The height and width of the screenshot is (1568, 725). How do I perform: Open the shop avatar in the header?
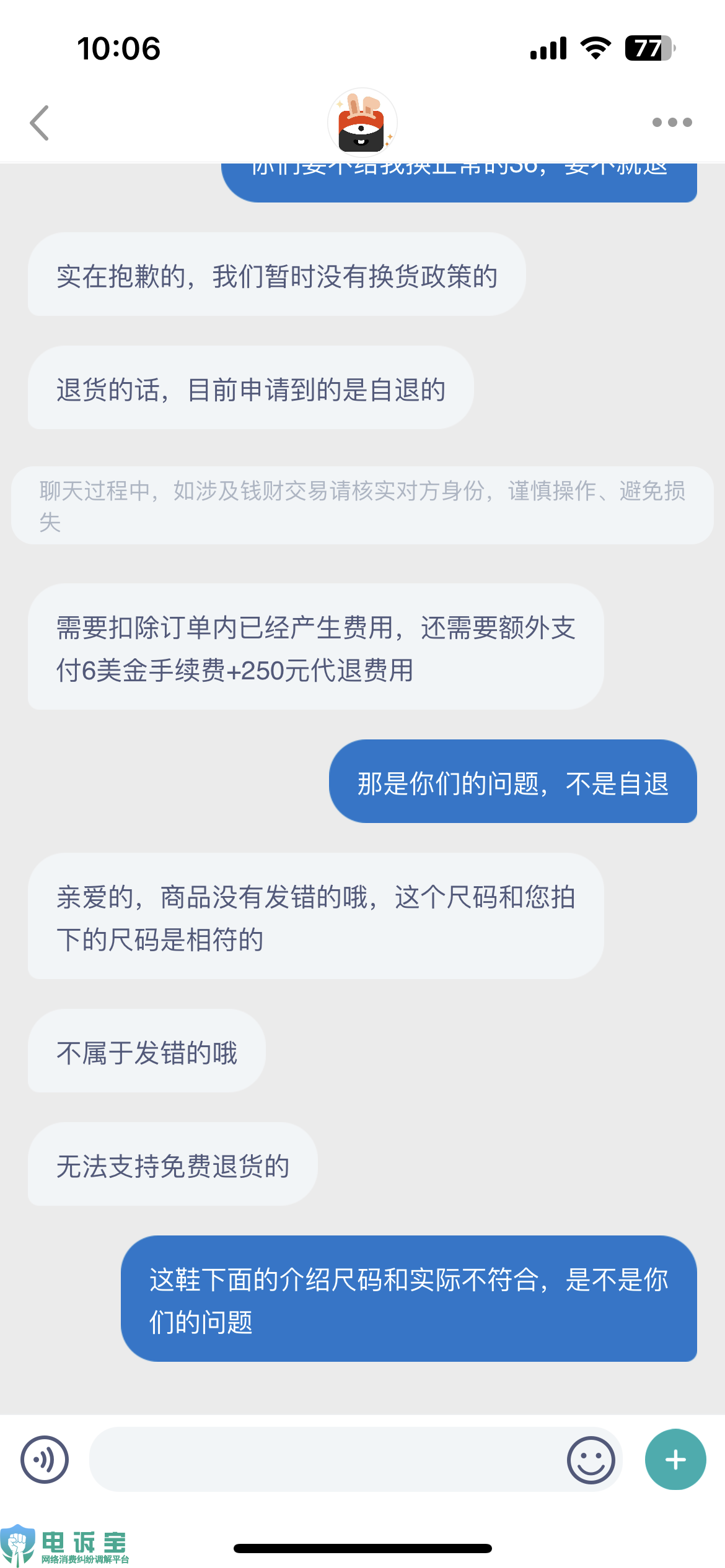[x=362, y=123]
